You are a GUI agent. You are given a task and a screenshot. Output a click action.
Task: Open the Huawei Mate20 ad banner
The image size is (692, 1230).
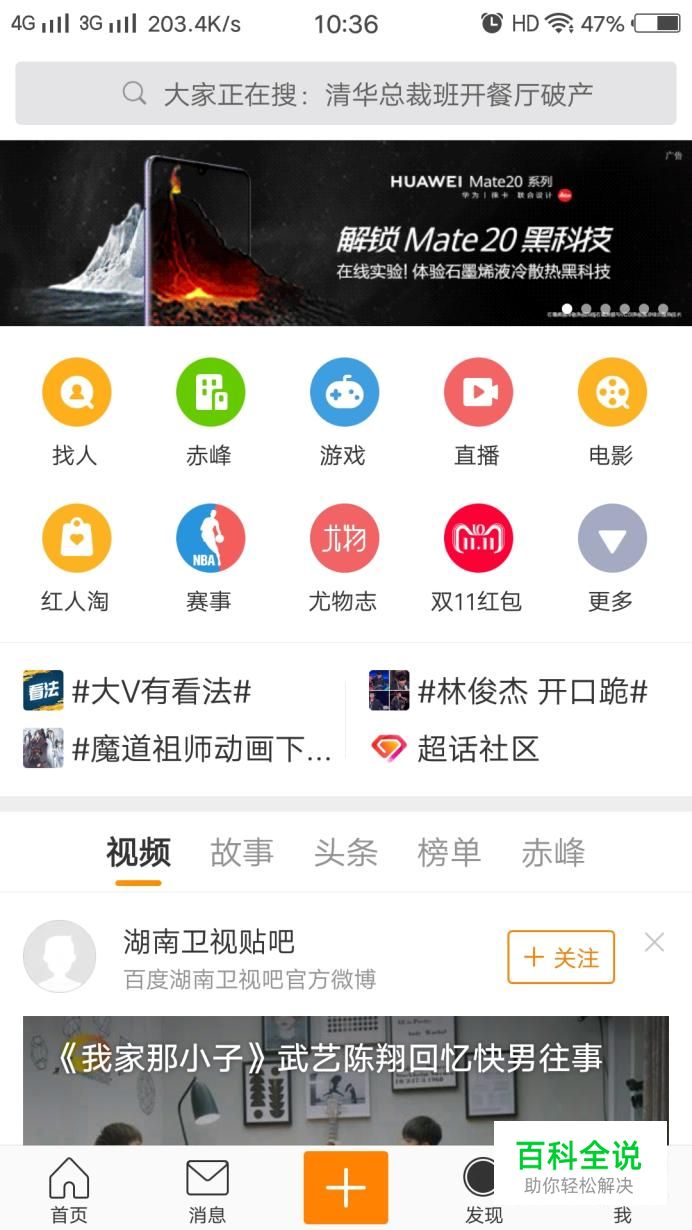pos(346,233)
